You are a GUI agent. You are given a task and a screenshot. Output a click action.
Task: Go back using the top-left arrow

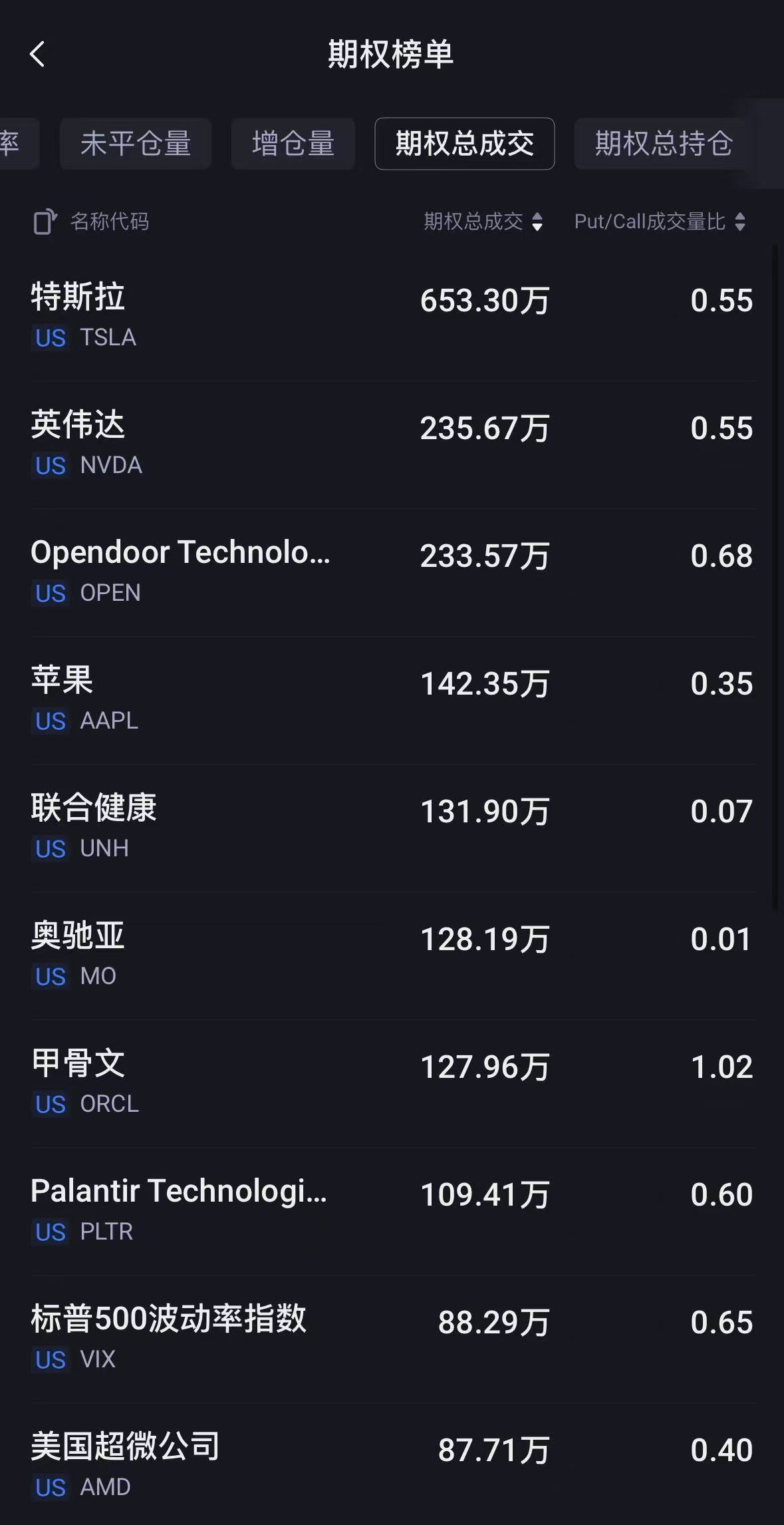38,55
